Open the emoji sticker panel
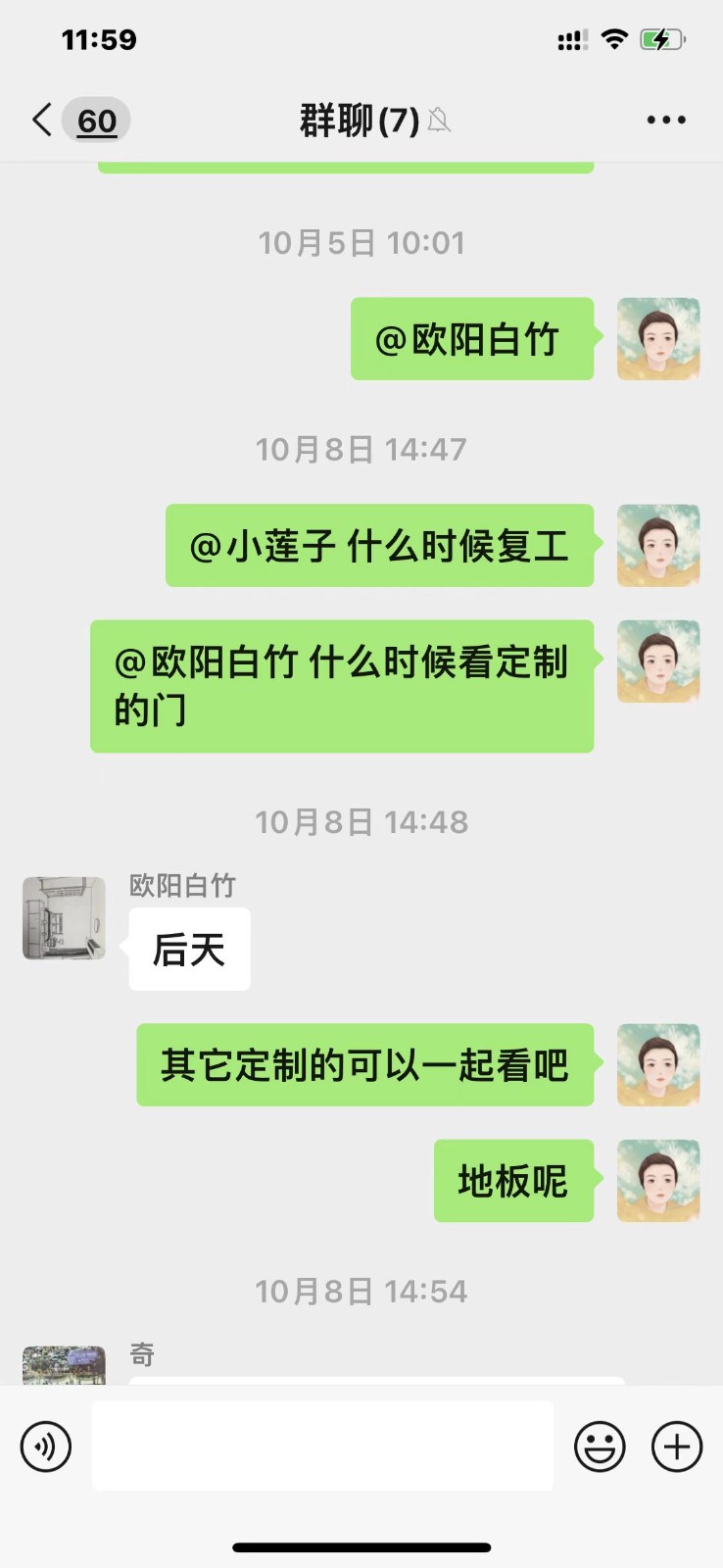The image size is (723, 1568). coord(600,1446)
